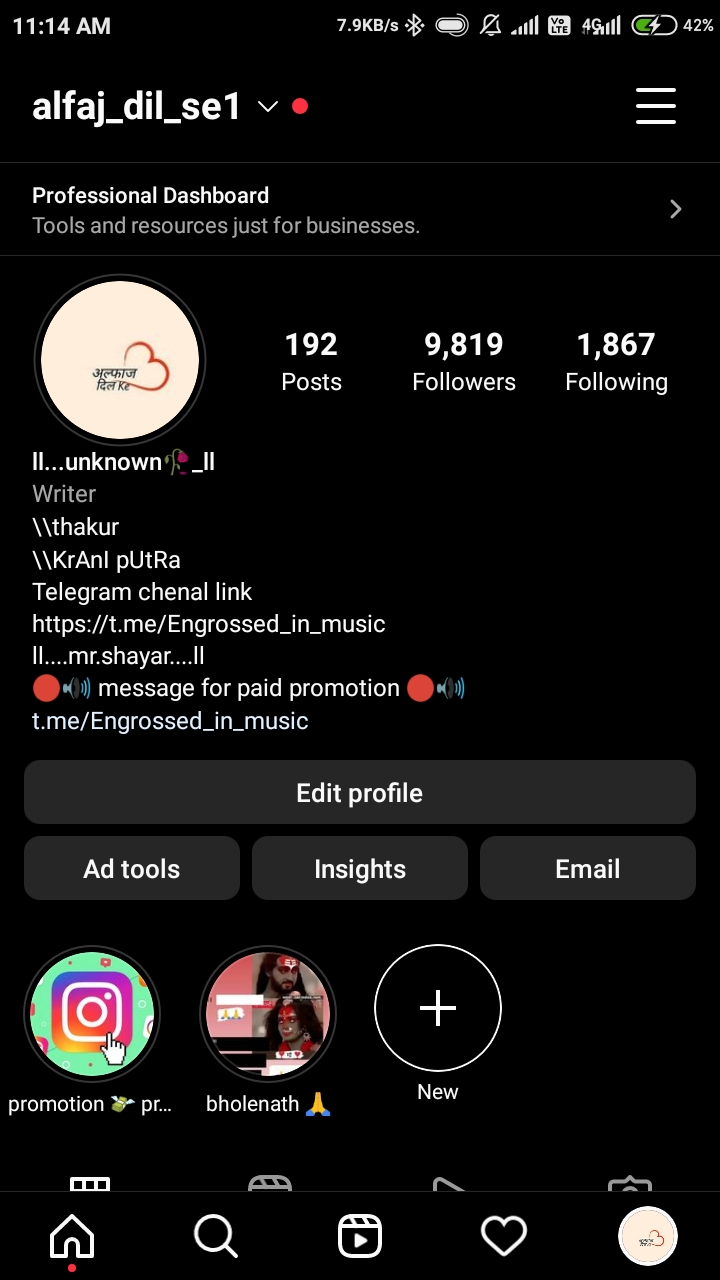
Task: Open Insights from the profile buttons
Action: [359, 868]
